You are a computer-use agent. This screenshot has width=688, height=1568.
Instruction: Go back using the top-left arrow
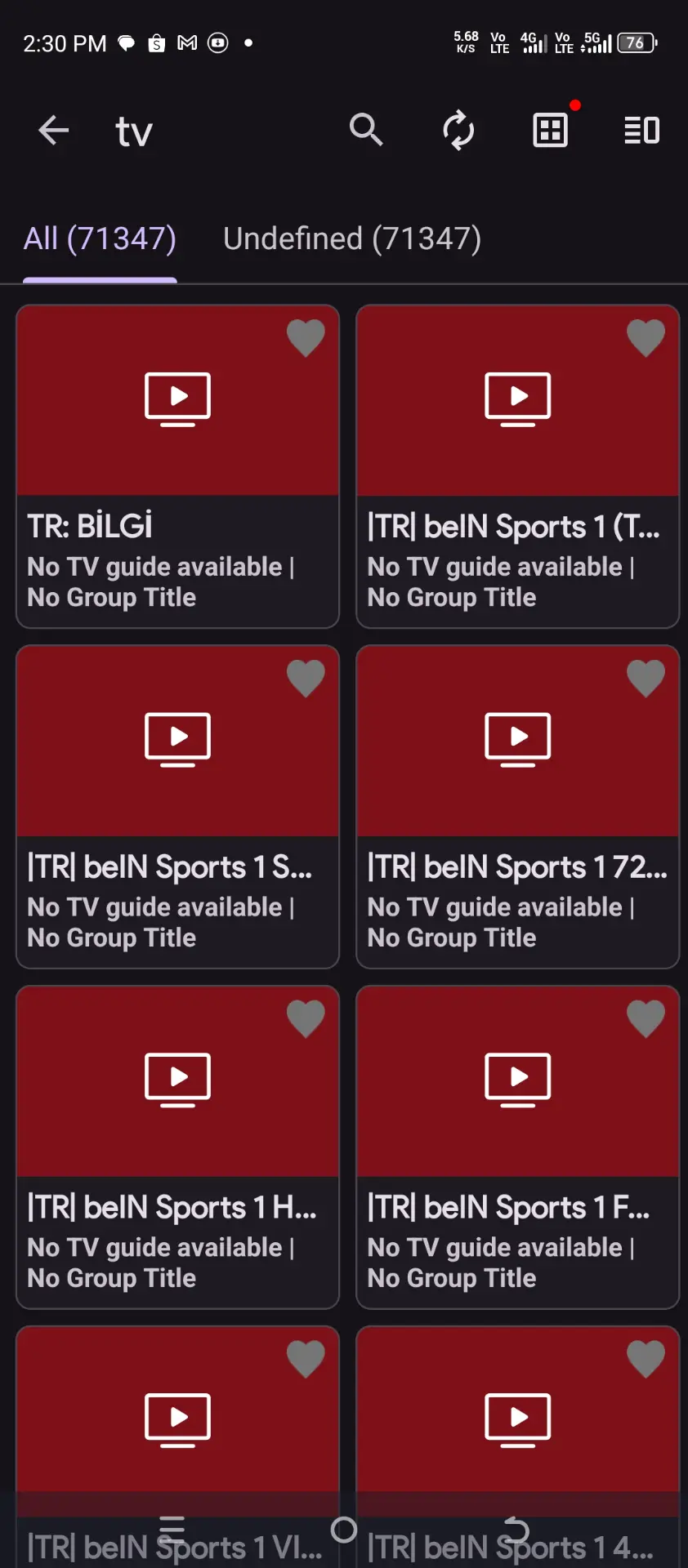pos(54,130)
